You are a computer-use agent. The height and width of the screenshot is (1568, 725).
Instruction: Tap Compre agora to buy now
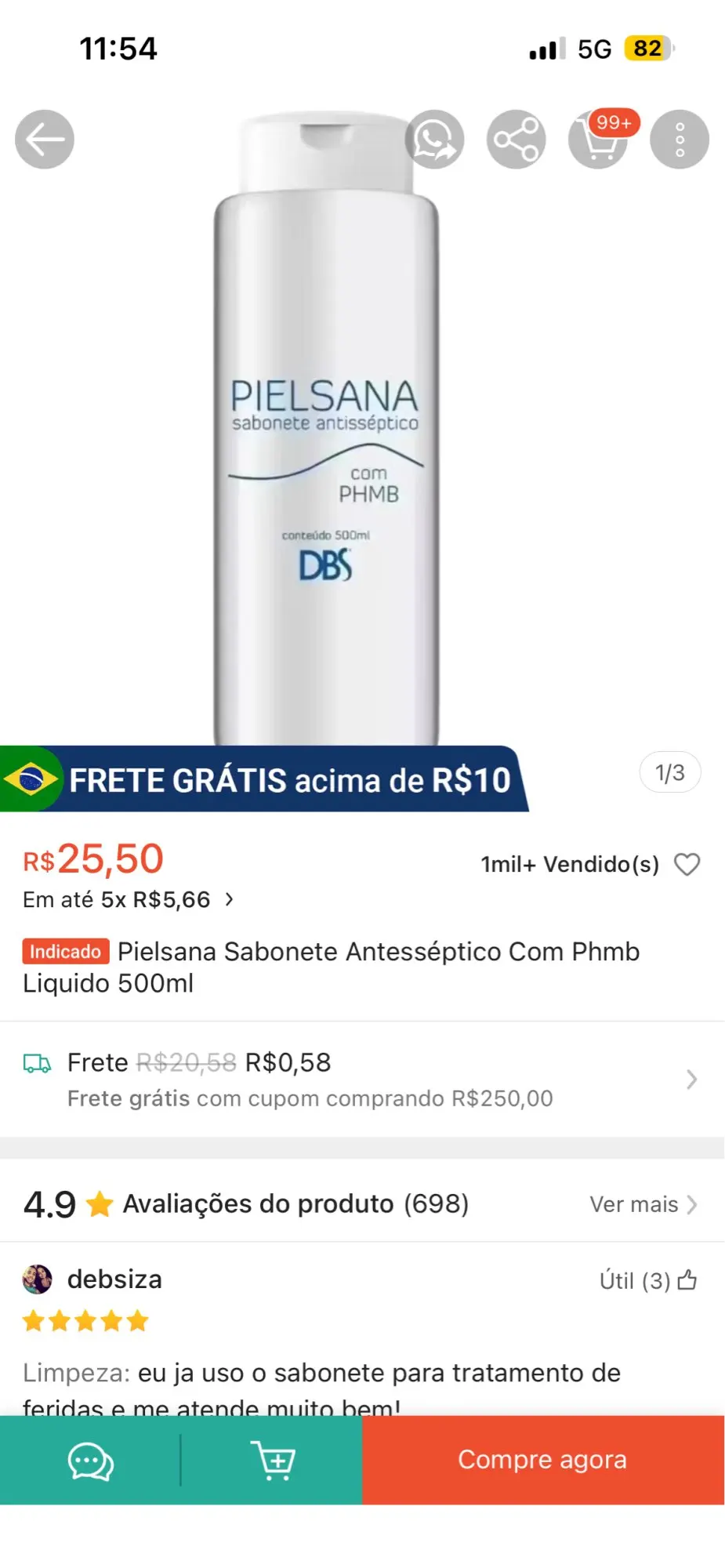(x=542, y=1460)
